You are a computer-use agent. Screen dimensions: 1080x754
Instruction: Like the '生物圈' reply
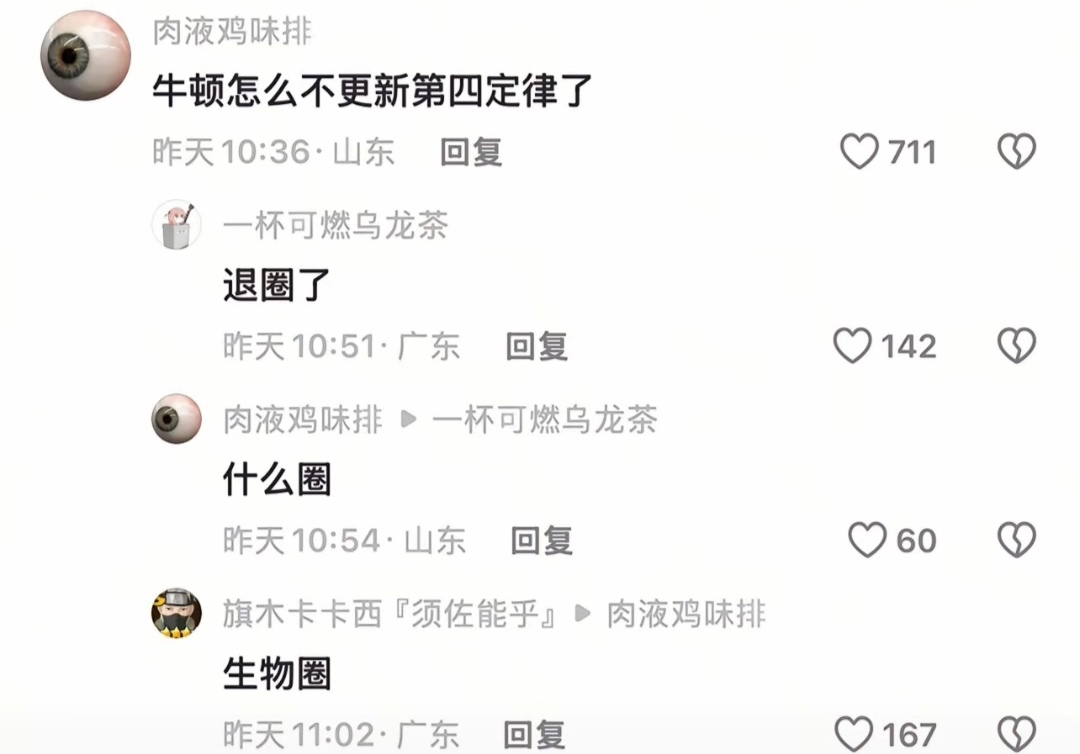pos(853,733)
